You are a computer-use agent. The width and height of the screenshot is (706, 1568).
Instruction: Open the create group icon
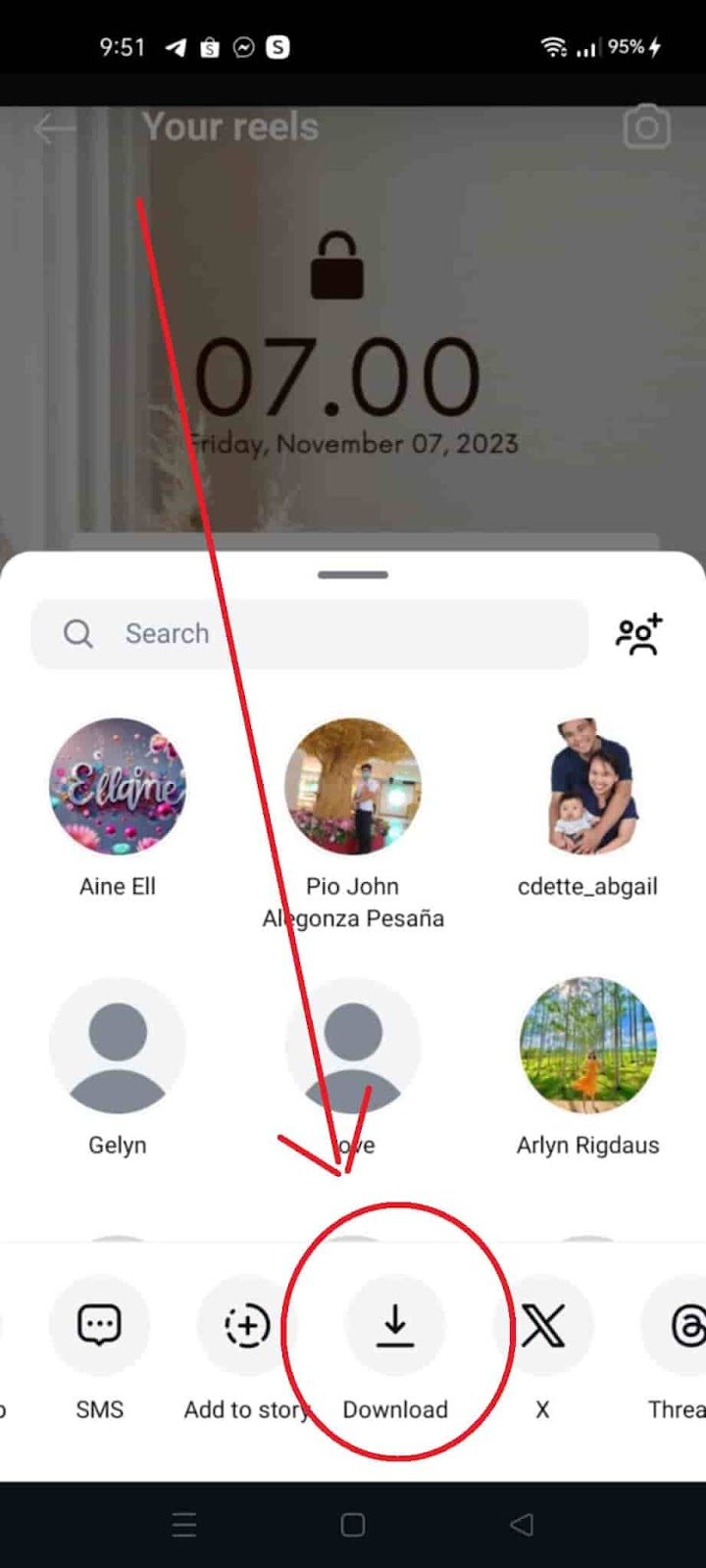(638, 635)
